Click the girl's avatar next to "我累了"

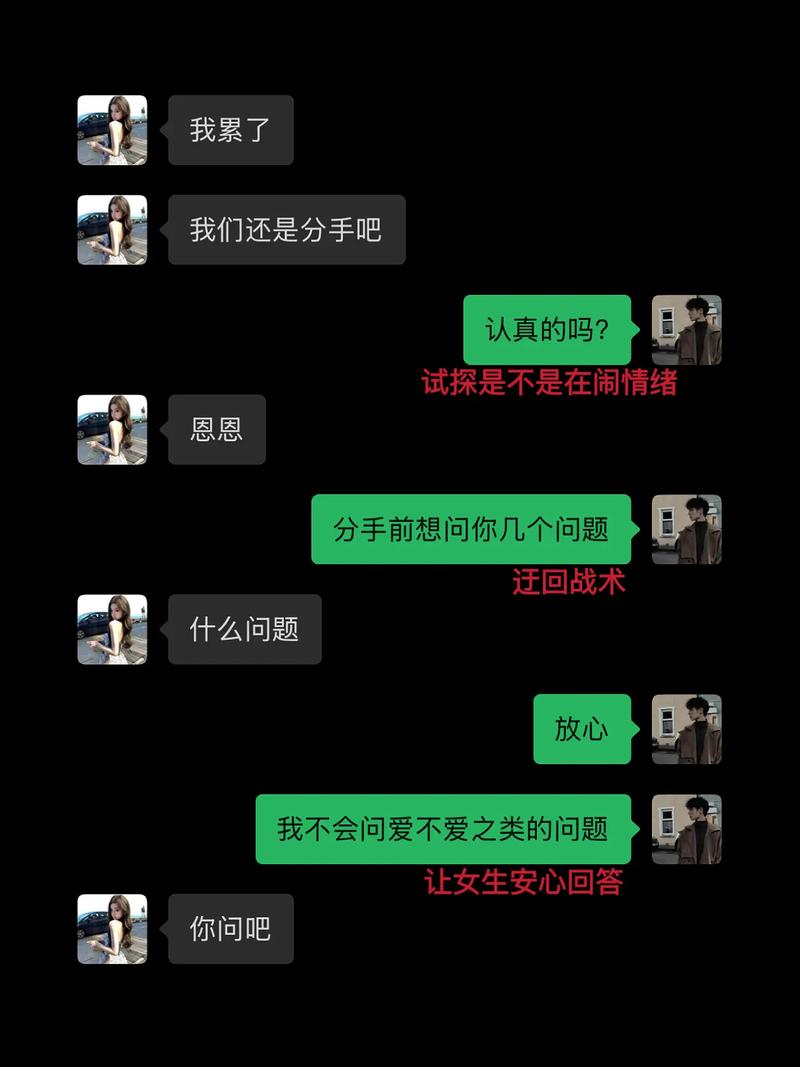click(112, 130)
